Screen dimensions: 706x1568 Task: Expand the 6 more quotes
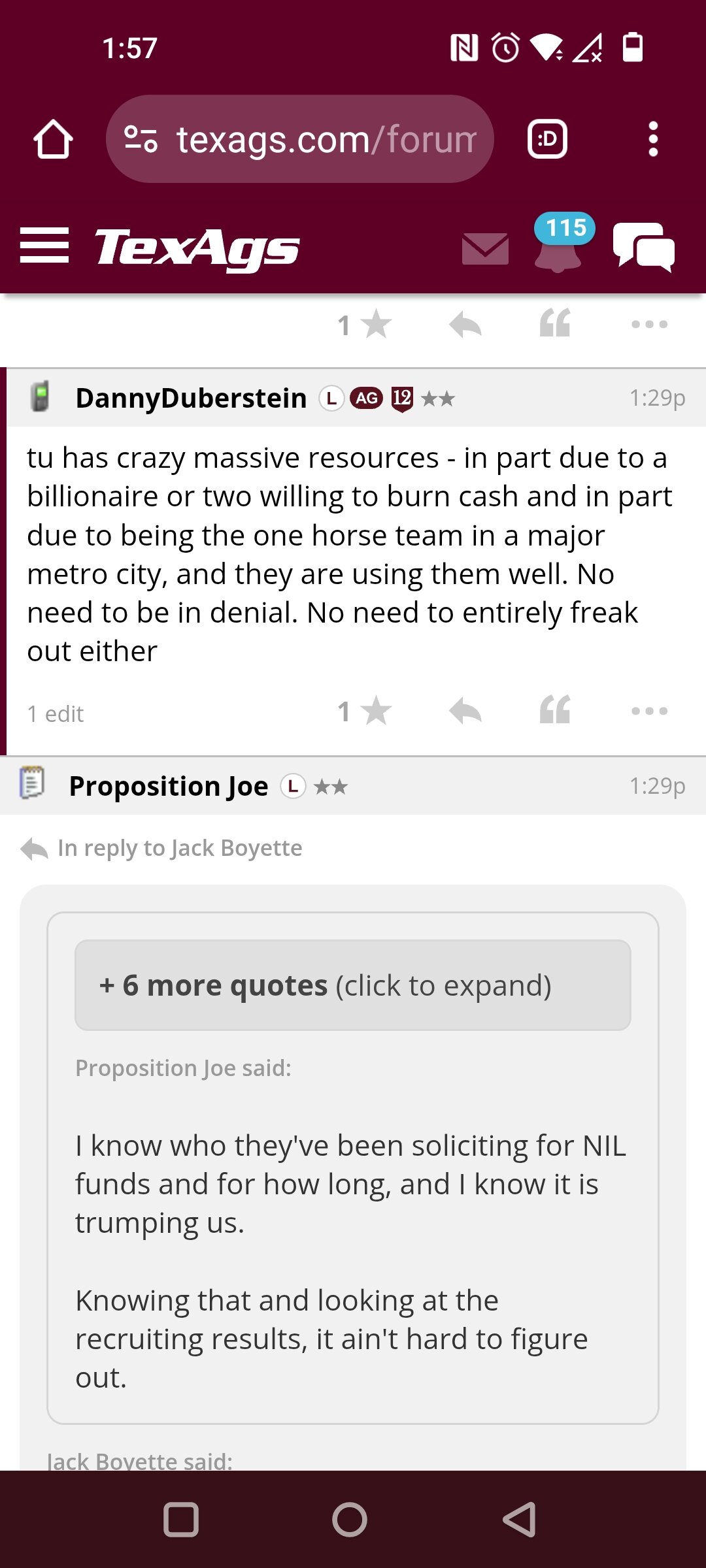tap(353, 985)
